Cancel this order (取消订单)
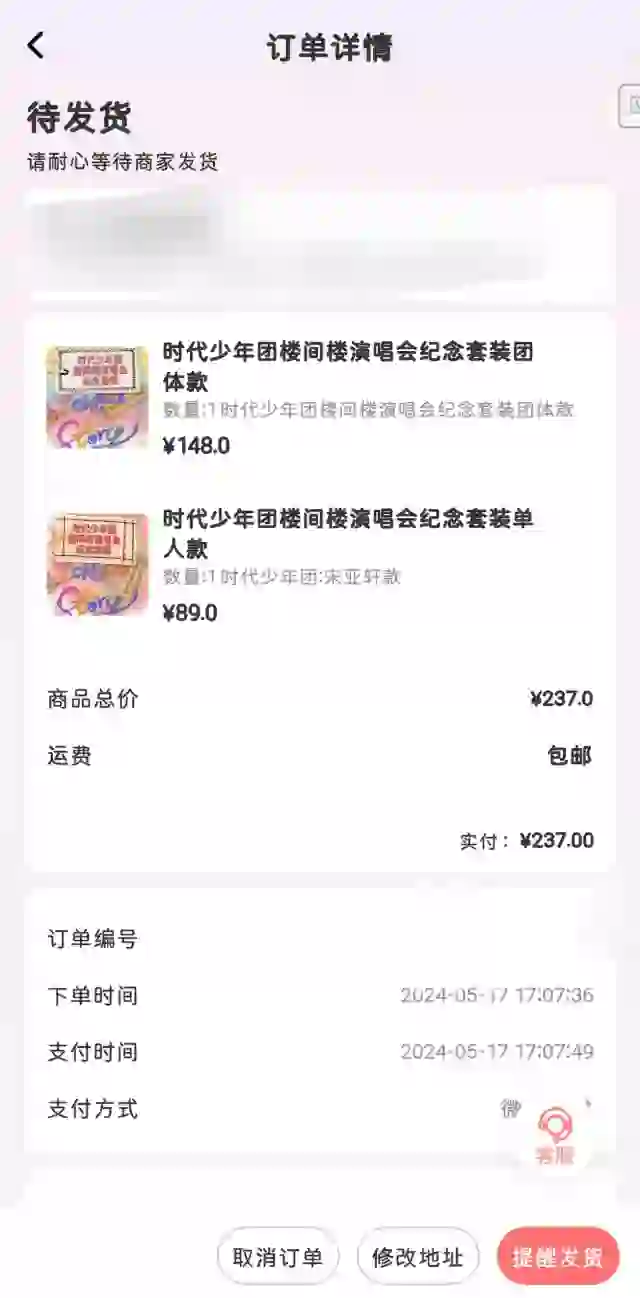640x1298 pixels. (278, 1257)
